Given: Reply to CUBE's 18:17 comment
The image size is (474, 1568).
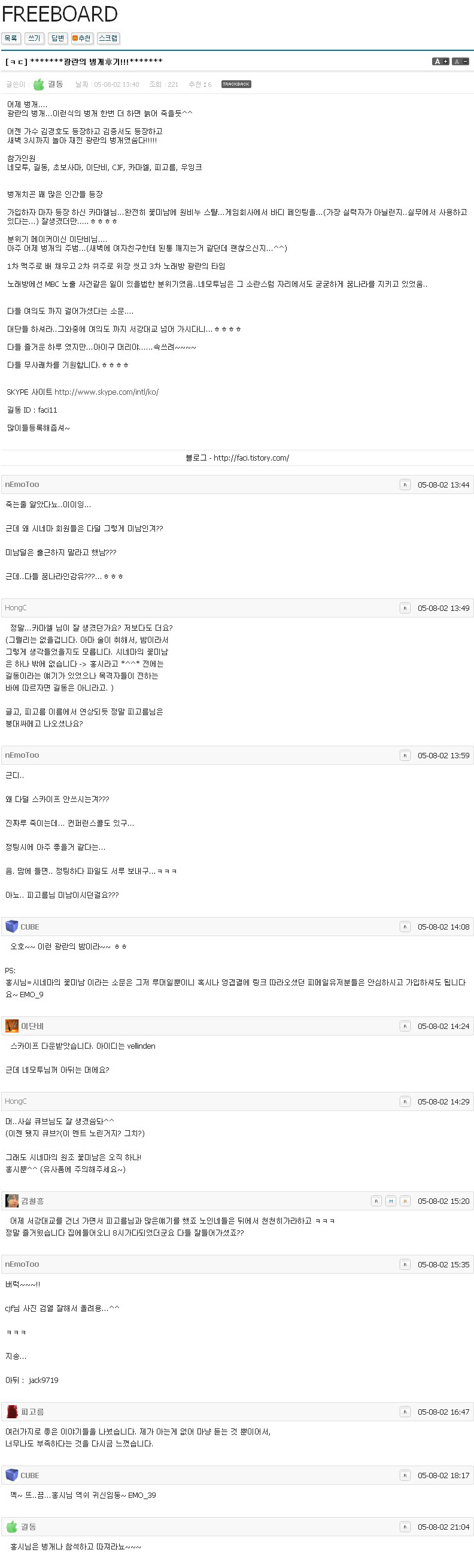Looking at the screenshot, I should [405, 1476].
